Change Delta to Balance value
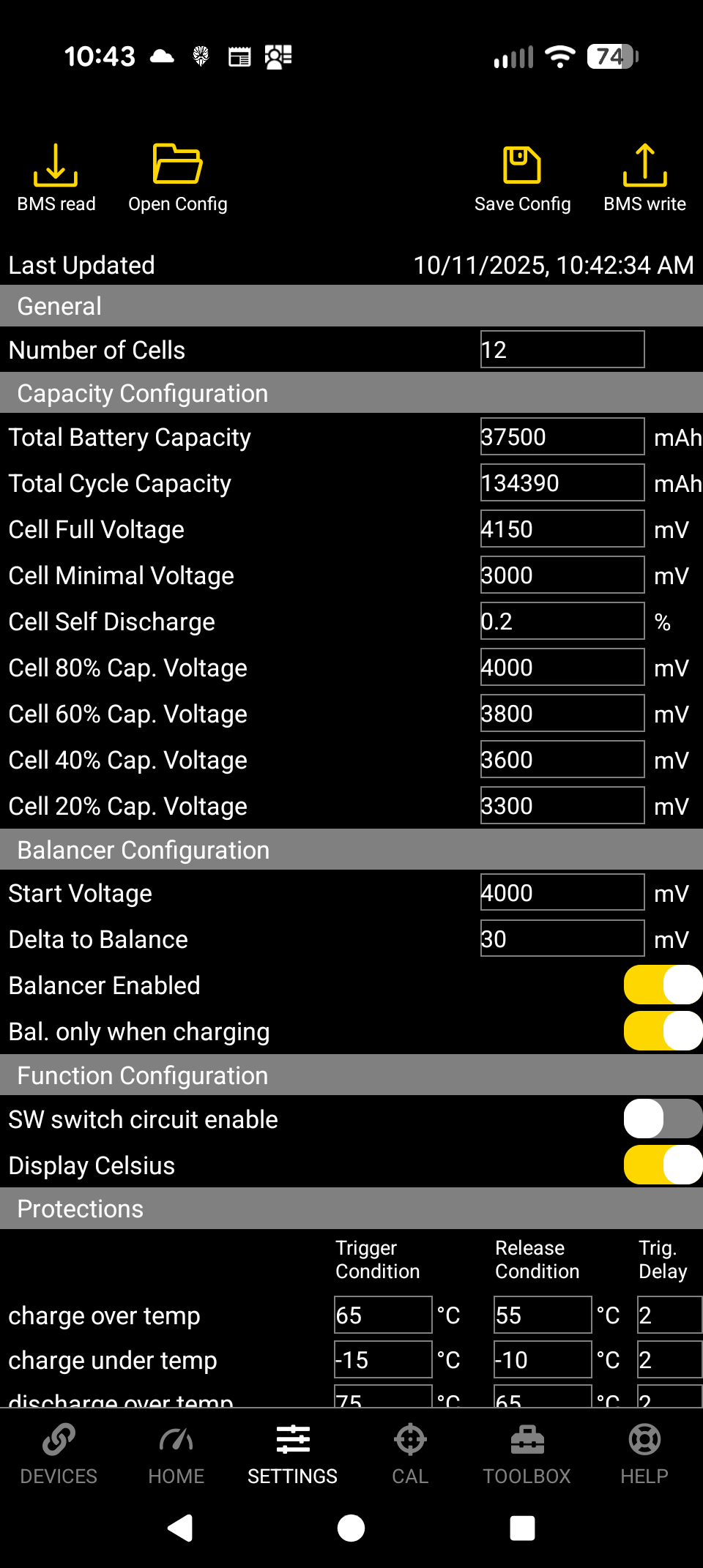The height and width of the screenshot is (1568, 703). (x=562, y=939)
